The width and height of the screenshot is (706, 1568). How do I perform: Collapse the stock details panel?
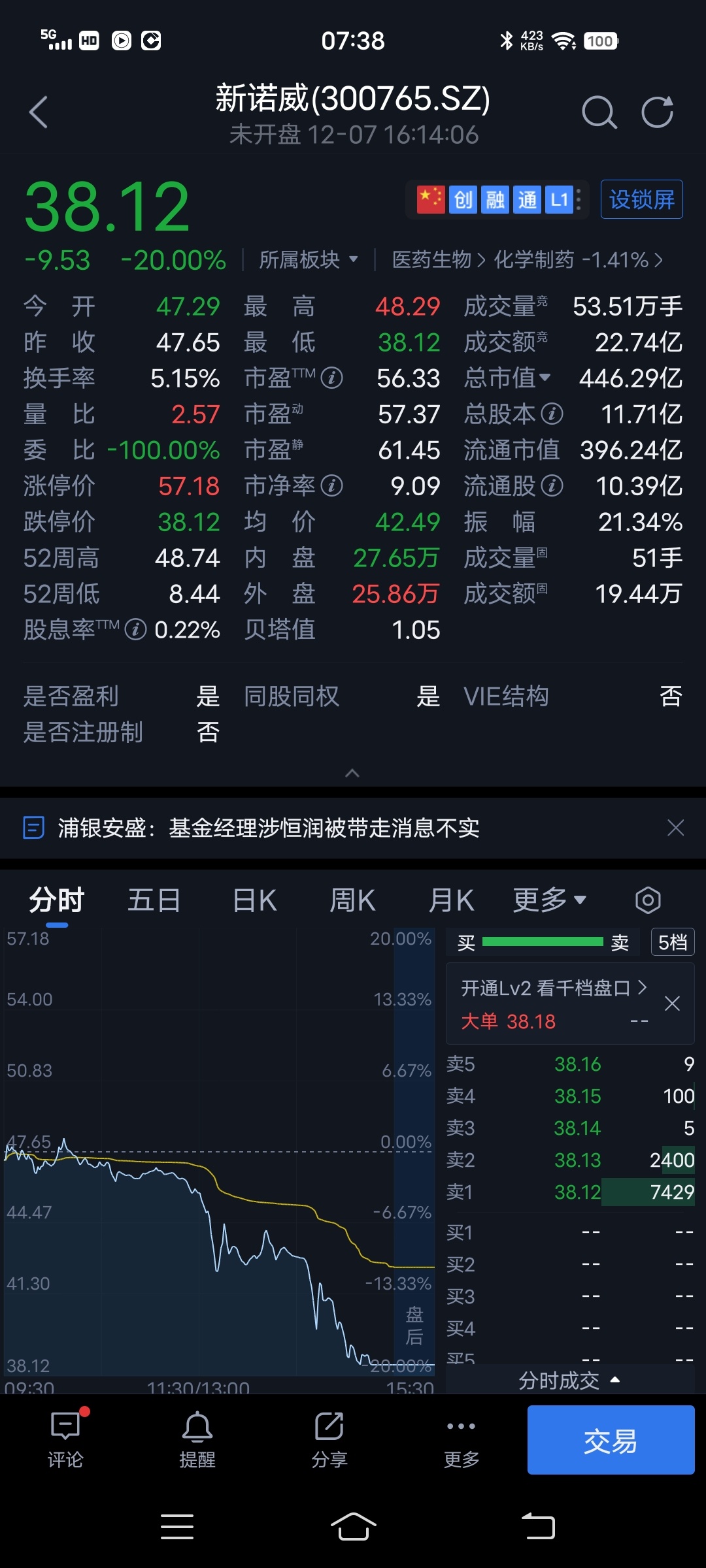pos(352,774)
